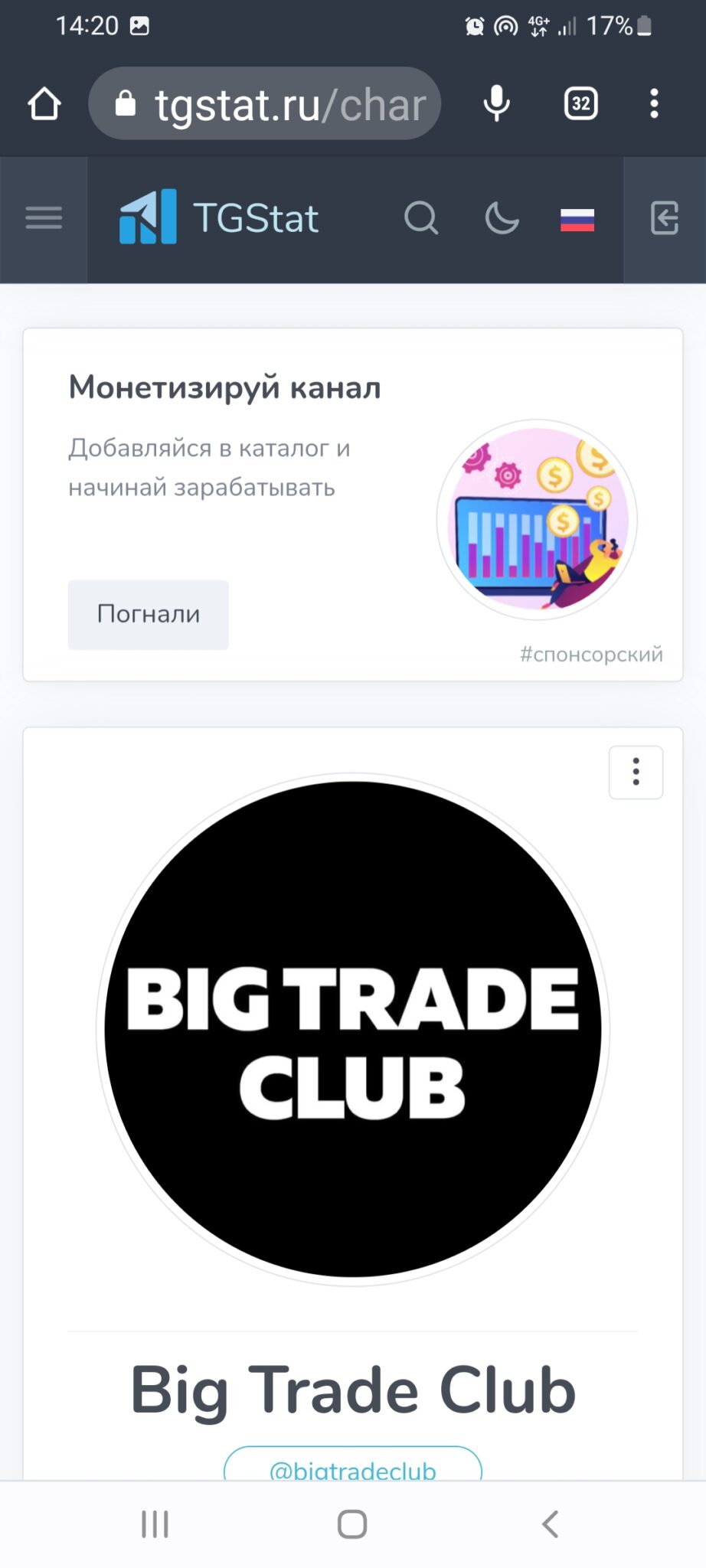Screen dimensions: 706x1568
Task: Open the Big Trade Club card options menu
Action: 636,773
